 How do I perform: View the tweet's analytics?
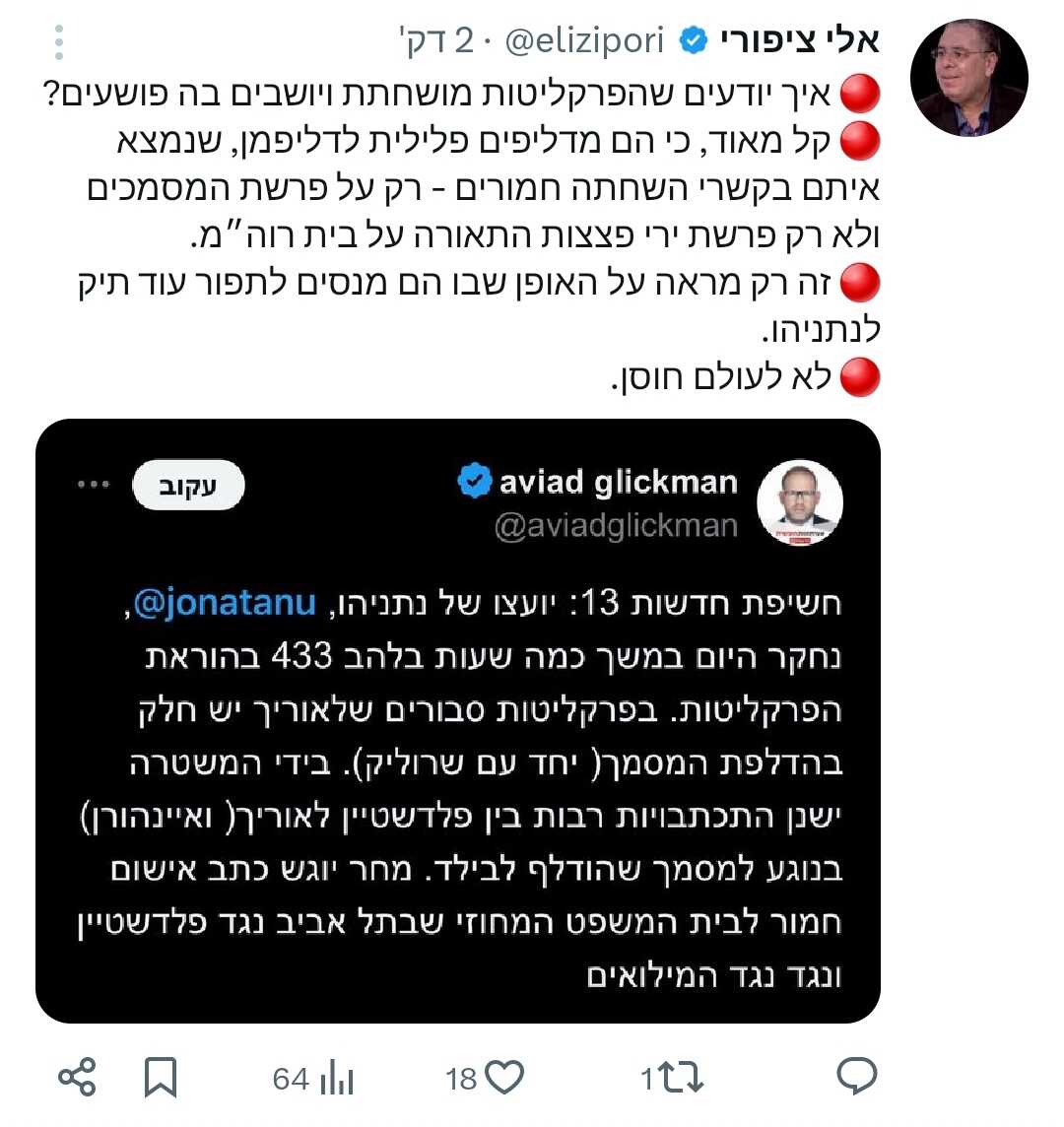click(x=336, y=1079)
